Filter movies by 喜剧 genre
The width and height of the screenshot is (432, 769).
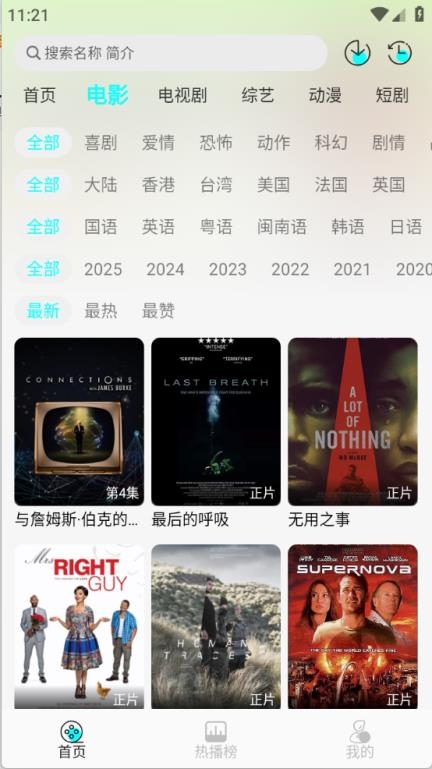(101, 143)
